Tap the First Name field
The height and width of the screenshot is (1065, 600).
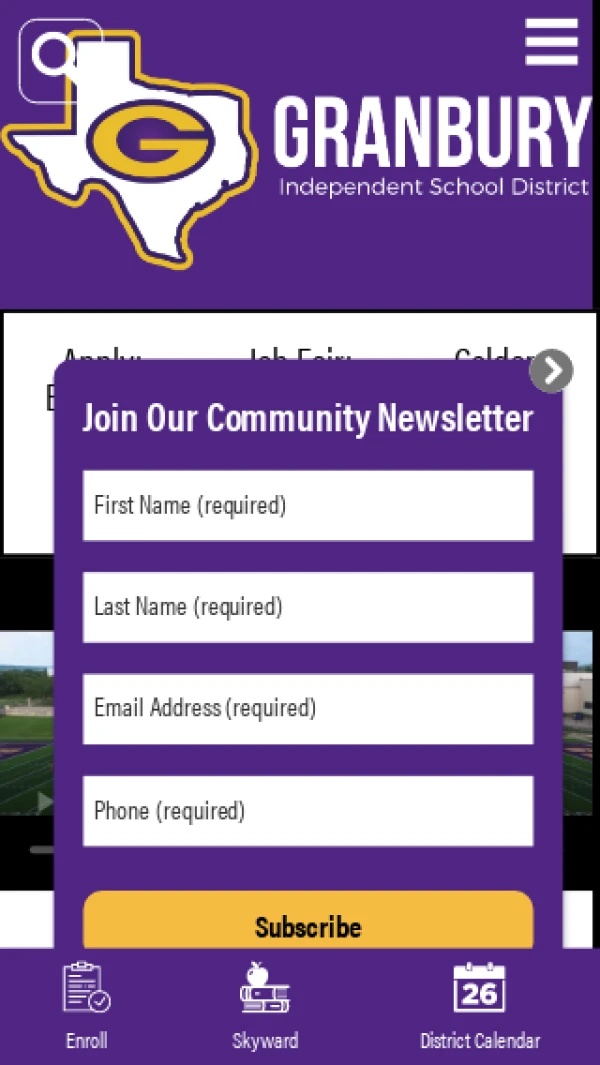click(x=308, y=506)
